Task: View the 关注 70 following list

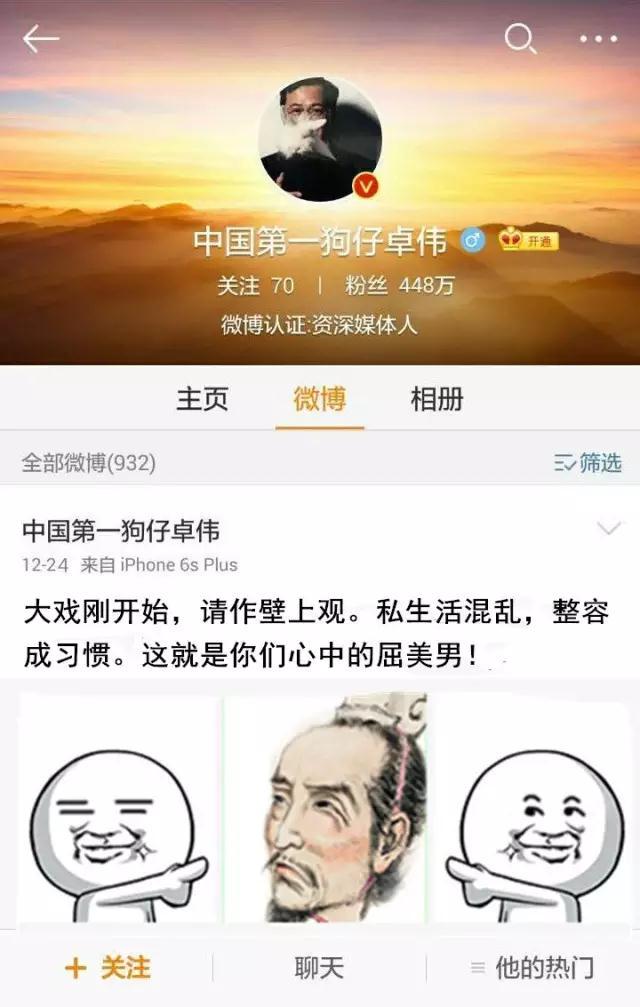Action: 256,285
